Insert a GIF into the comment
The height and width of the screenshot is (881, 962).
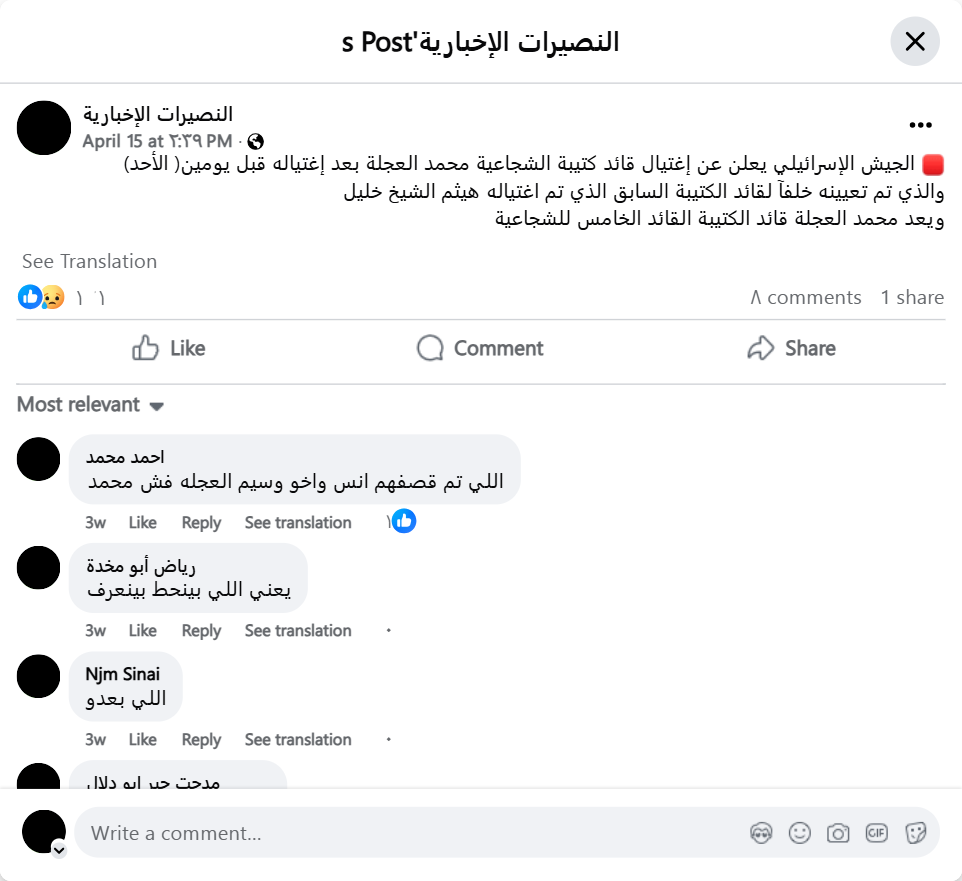coord(876,833)
